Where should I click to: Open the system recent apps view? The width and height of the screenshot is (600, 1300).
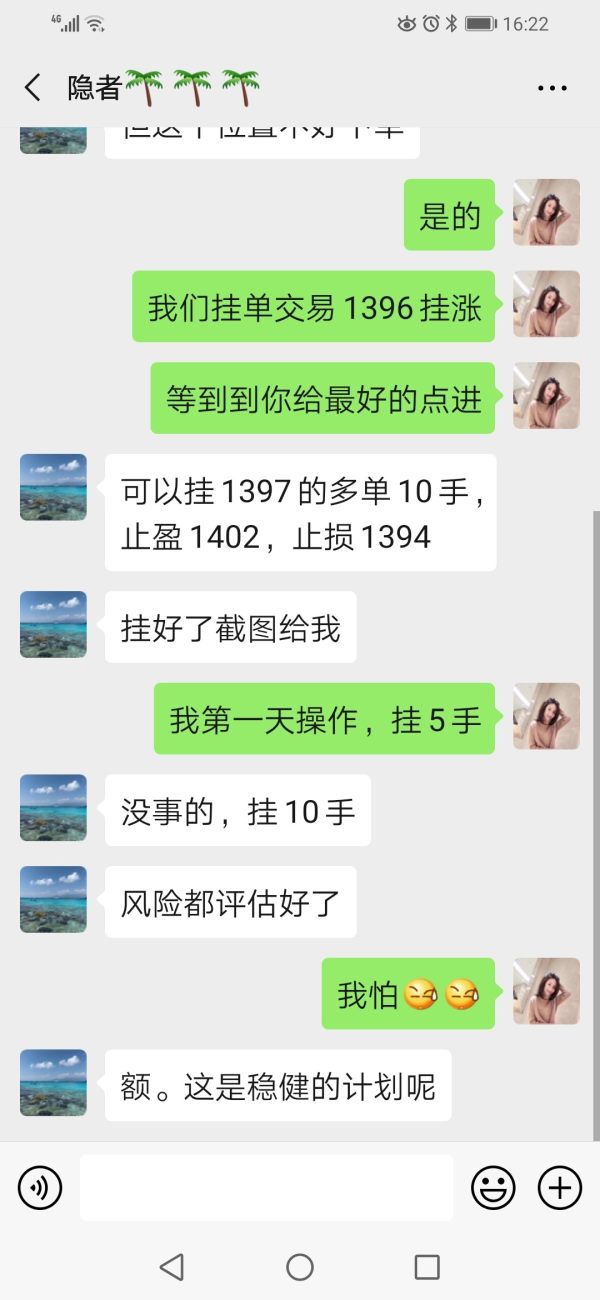point(427,1267)
